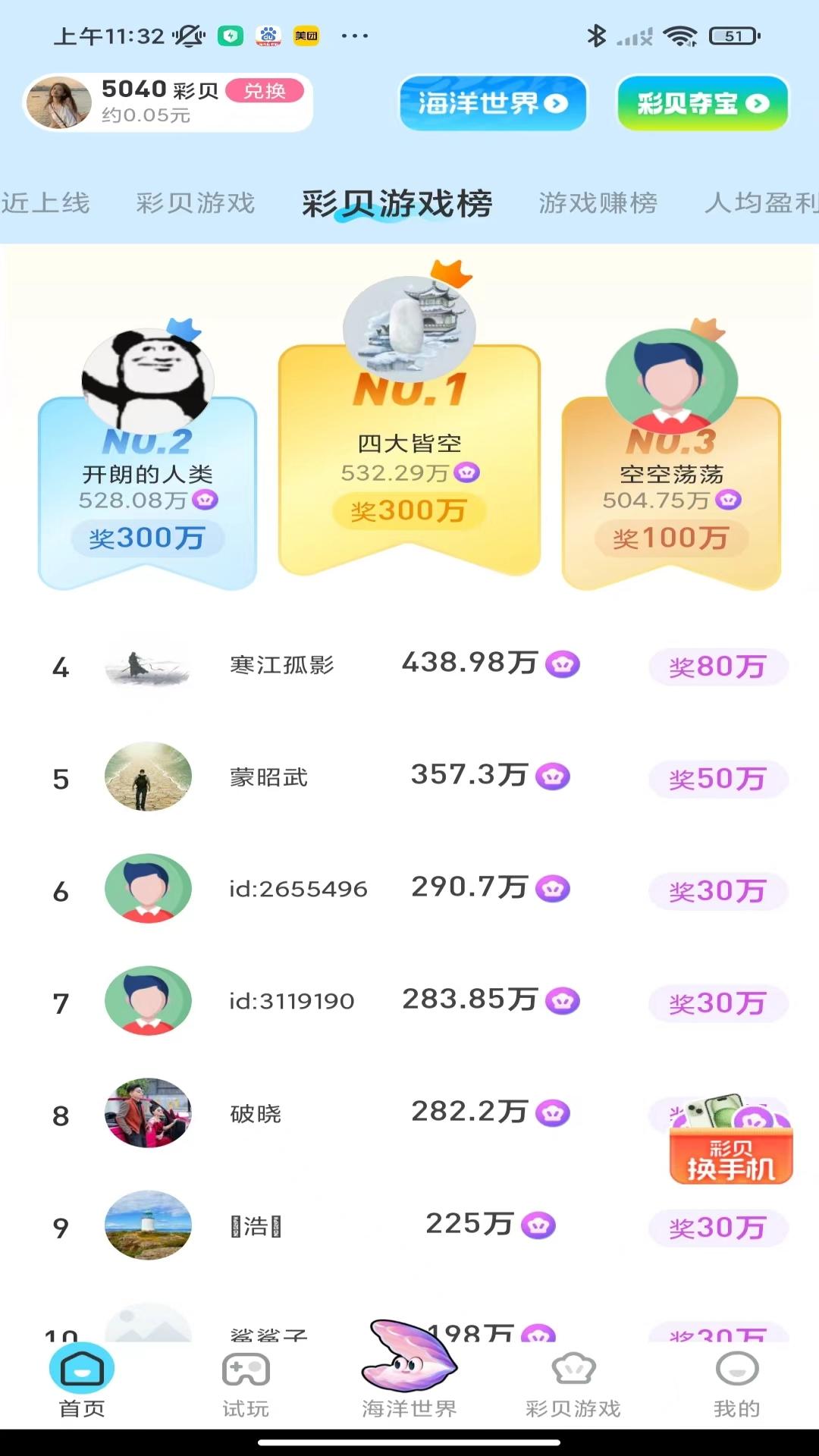Tap the Bluetooth indicator in status bar
Screen dimensions: 819x1456
596,34
